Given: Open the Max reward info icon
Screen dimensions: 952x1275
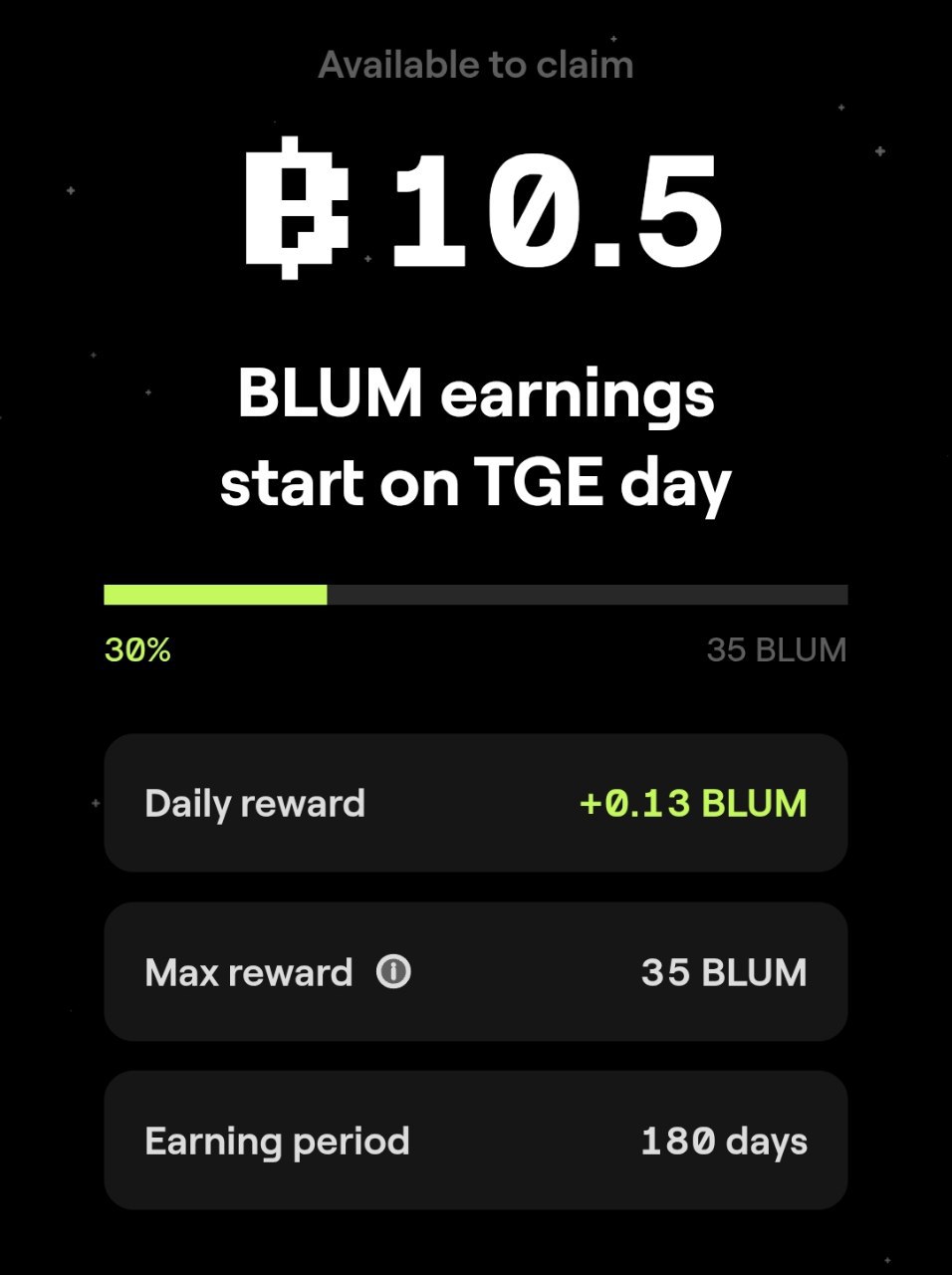Looking at the screenshot, I should pos(393,971).
